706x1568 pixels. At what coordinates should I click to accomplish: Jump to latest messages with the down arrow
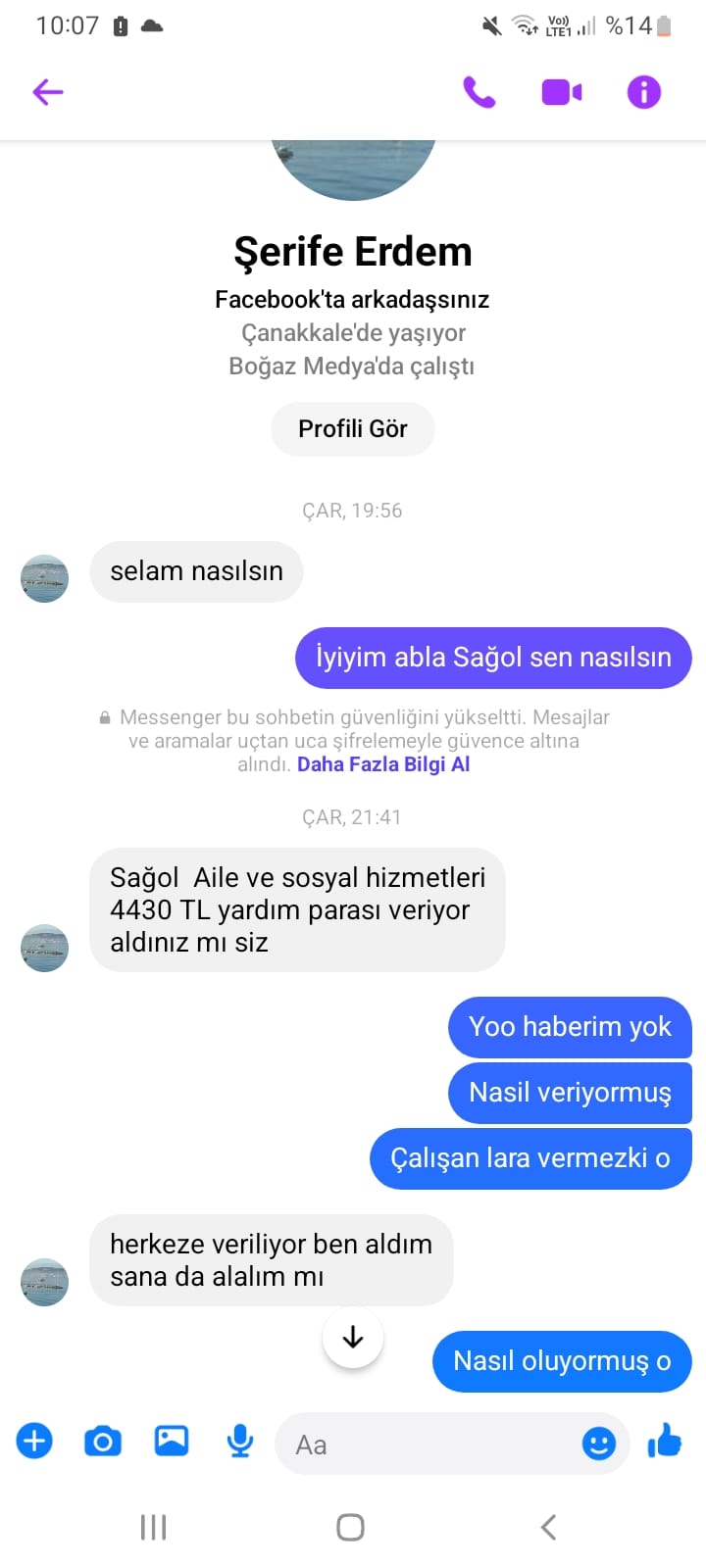pos(353,1337)
